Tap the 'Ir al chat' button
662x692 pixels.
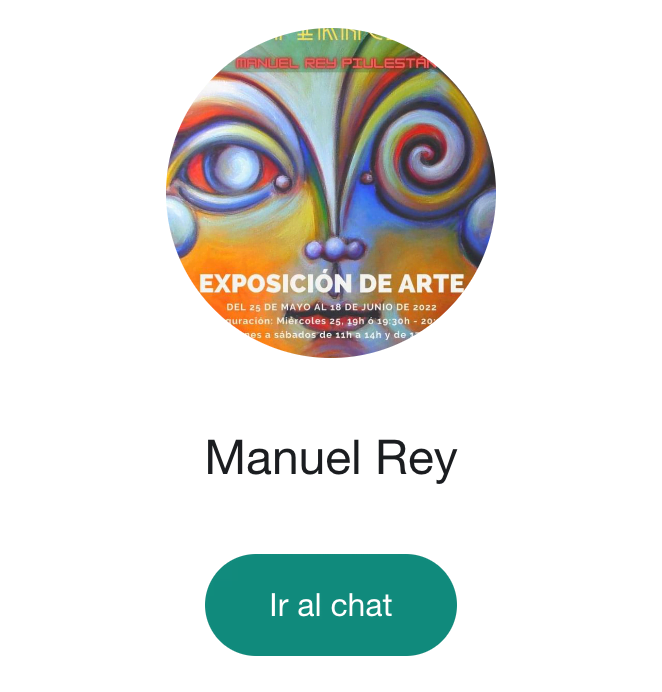[x=330, y=605]
